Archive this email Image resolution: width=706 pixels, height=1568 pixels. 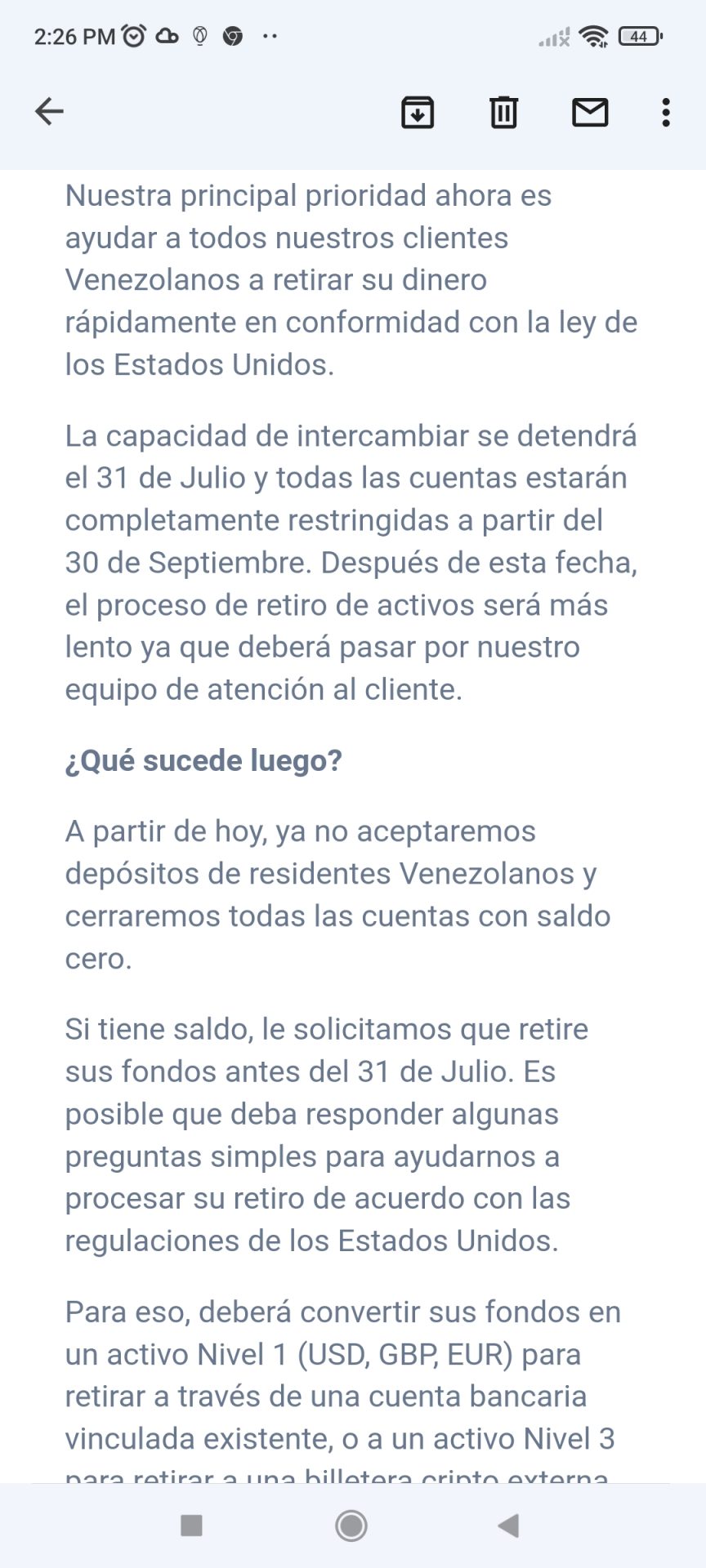click(x=418, y=112)
